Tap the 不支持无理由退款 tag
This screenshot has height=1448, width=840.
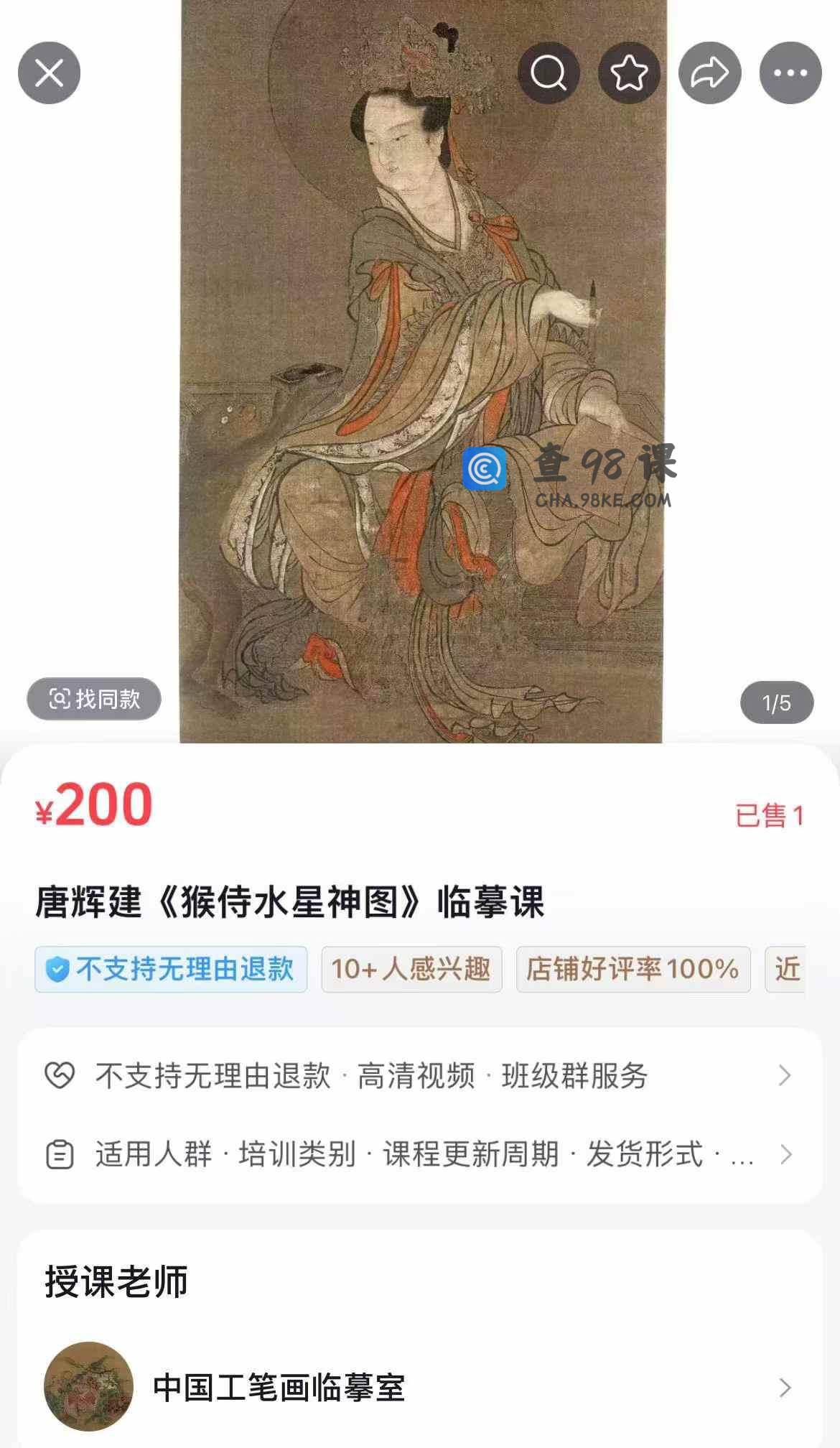pos(171,969)
